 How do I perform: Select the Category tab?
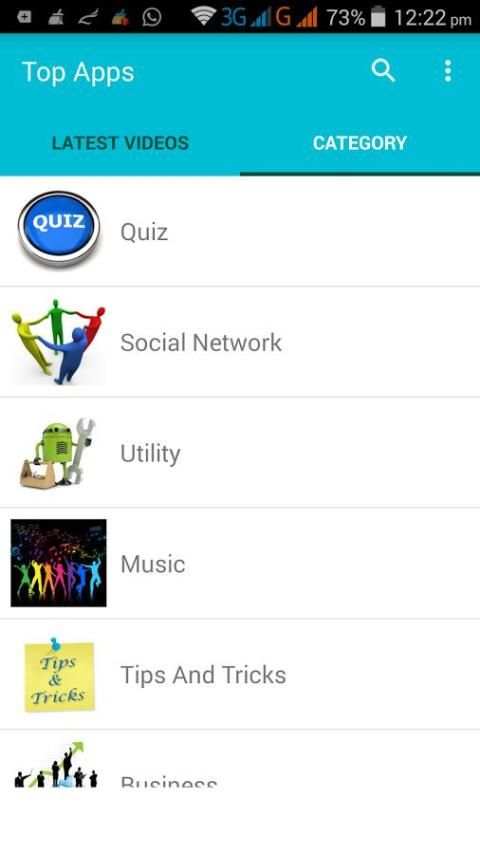tap(360, 143)
